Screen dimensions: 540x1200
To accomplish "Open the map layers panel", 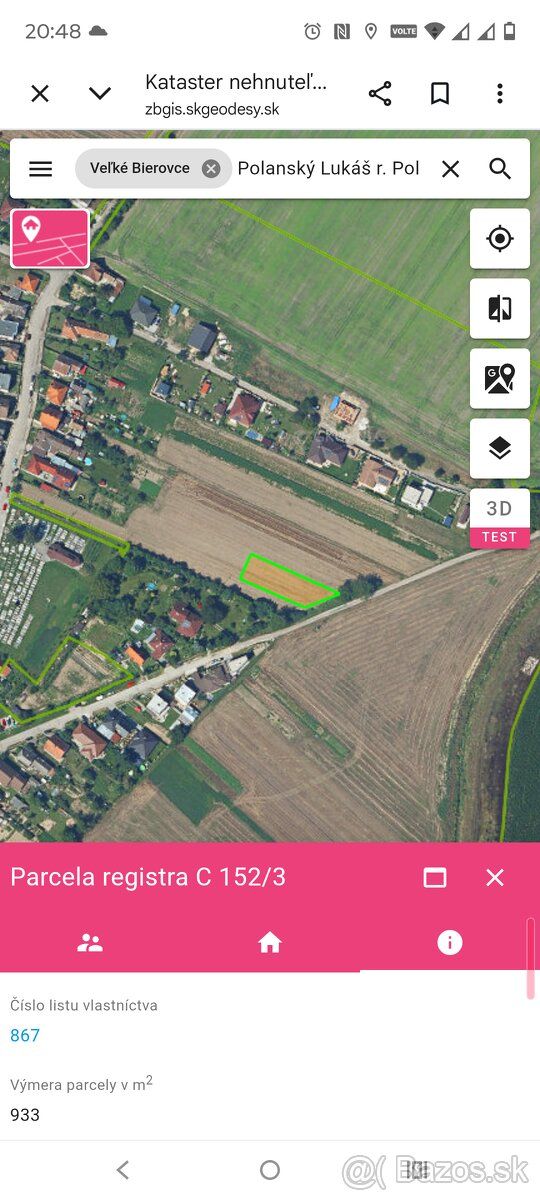I will tap(500, 448).
